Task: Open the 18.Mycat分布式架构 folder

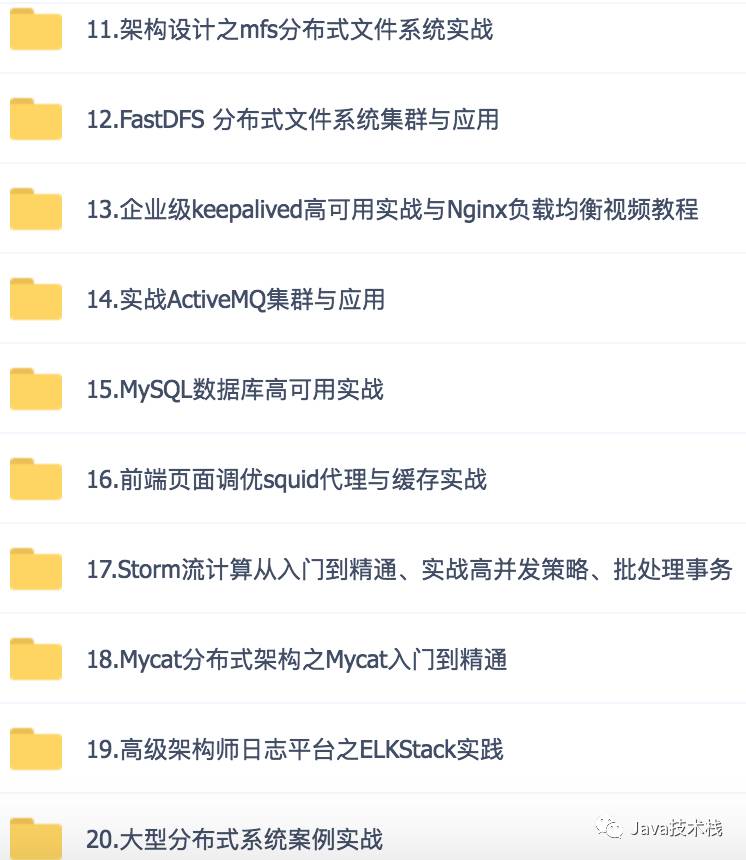Action: point(297,660)
